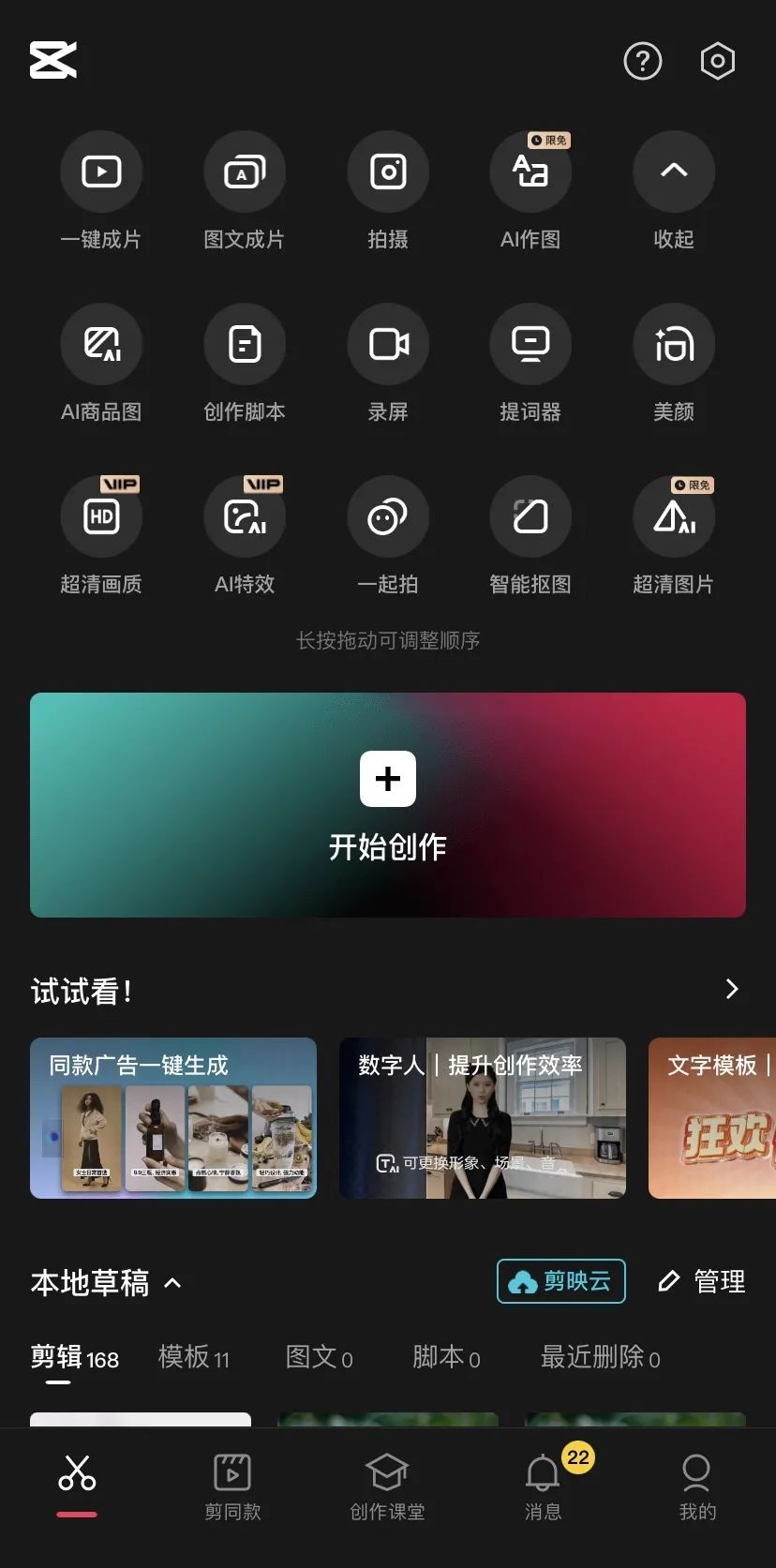Tap the 开始创作 create button
Viewport: 776px width, 1568px height.
(x=387, y=806)
